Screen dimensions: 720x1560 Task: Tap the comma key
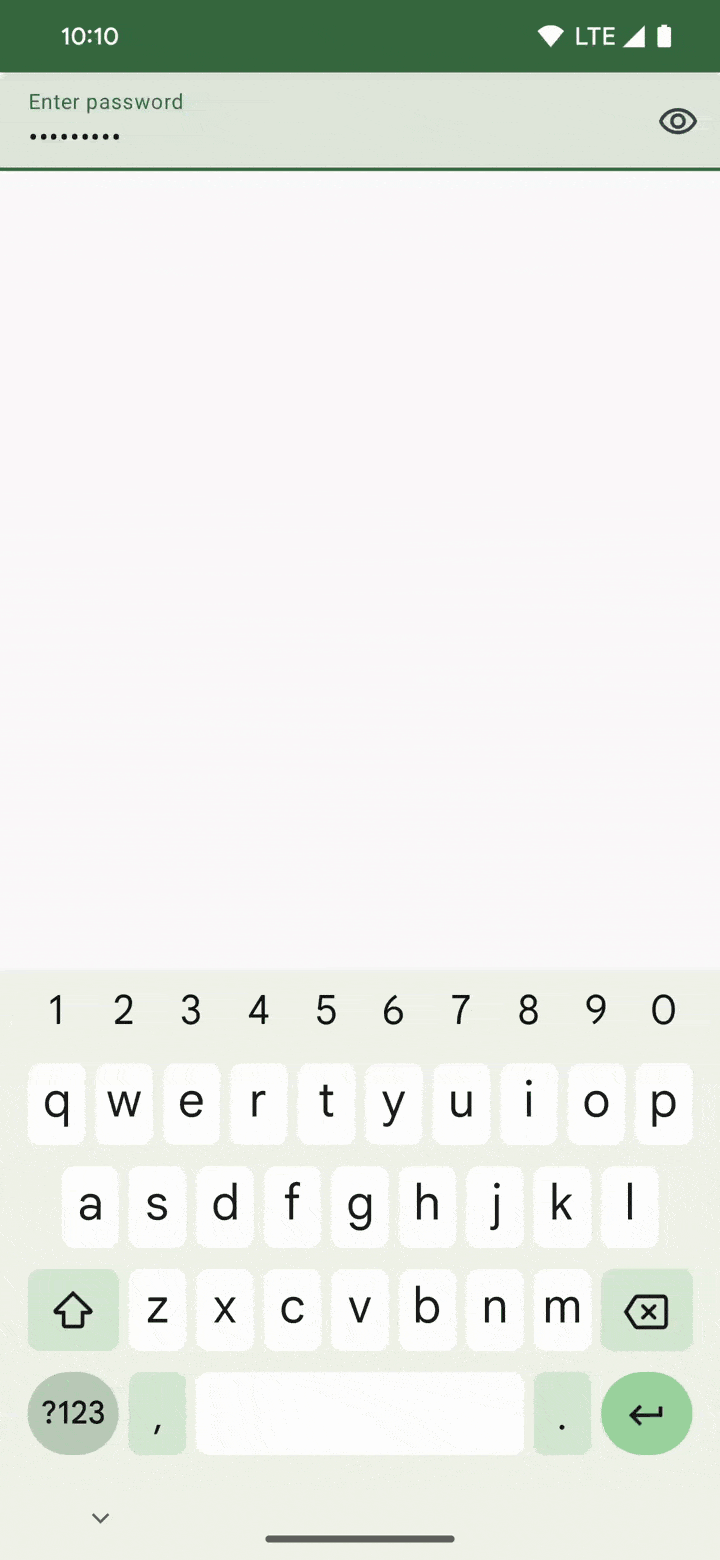157,1413
